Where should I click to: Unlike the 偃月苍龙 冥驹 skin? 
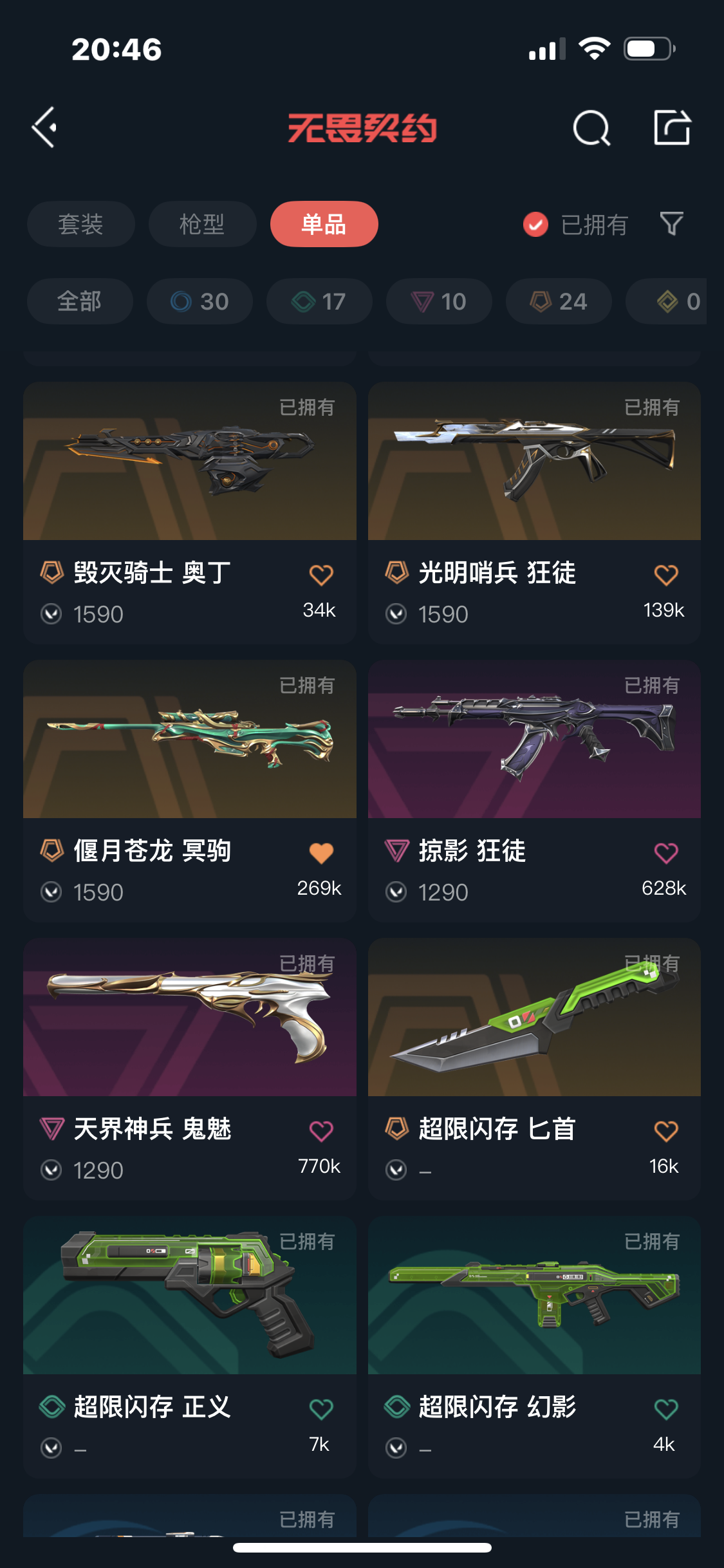pyautogui.click(x=321, y=853)
